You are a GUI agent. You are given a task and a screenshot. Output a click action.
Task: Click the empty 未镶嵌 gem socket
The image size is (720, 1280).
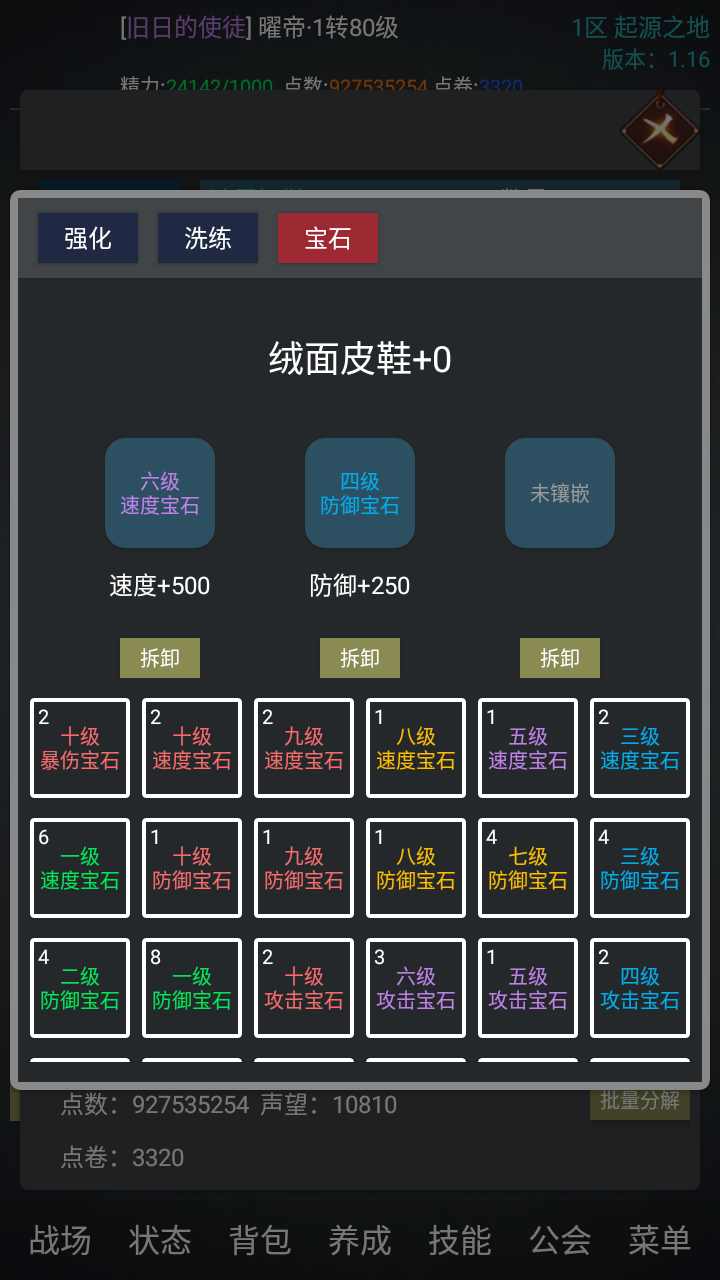coord(560,493)
